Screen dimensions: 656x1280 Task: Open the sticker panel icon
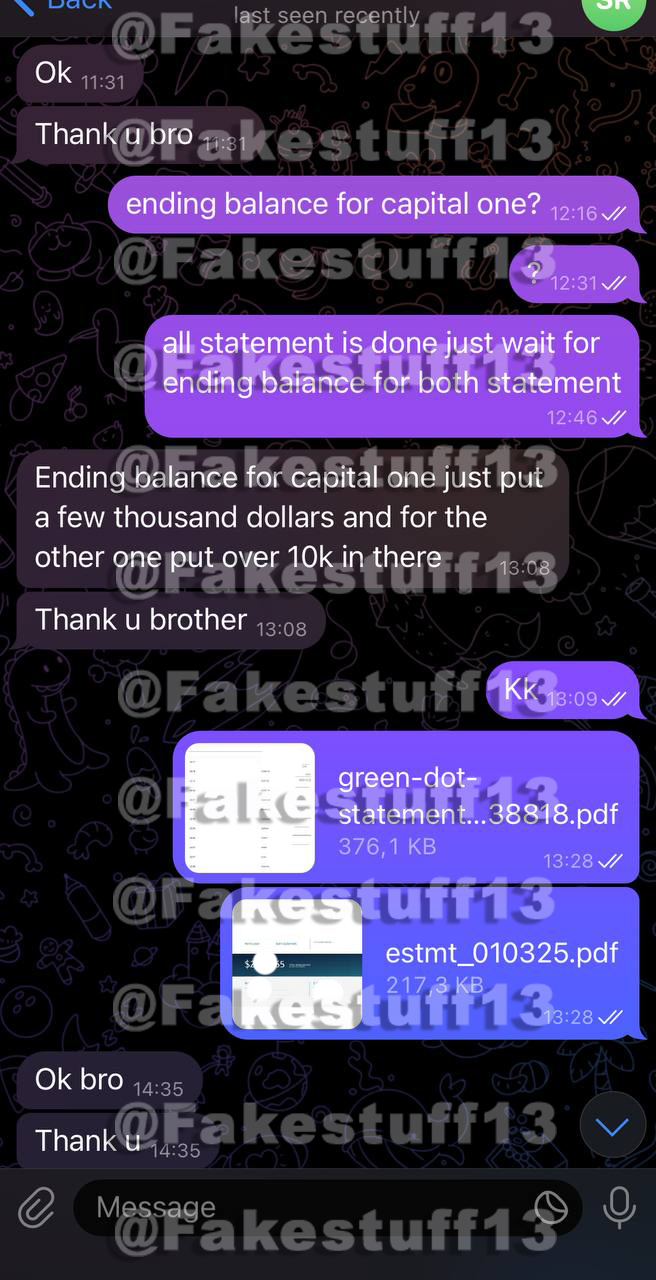pyautogui.click(x=551, y=1208)
